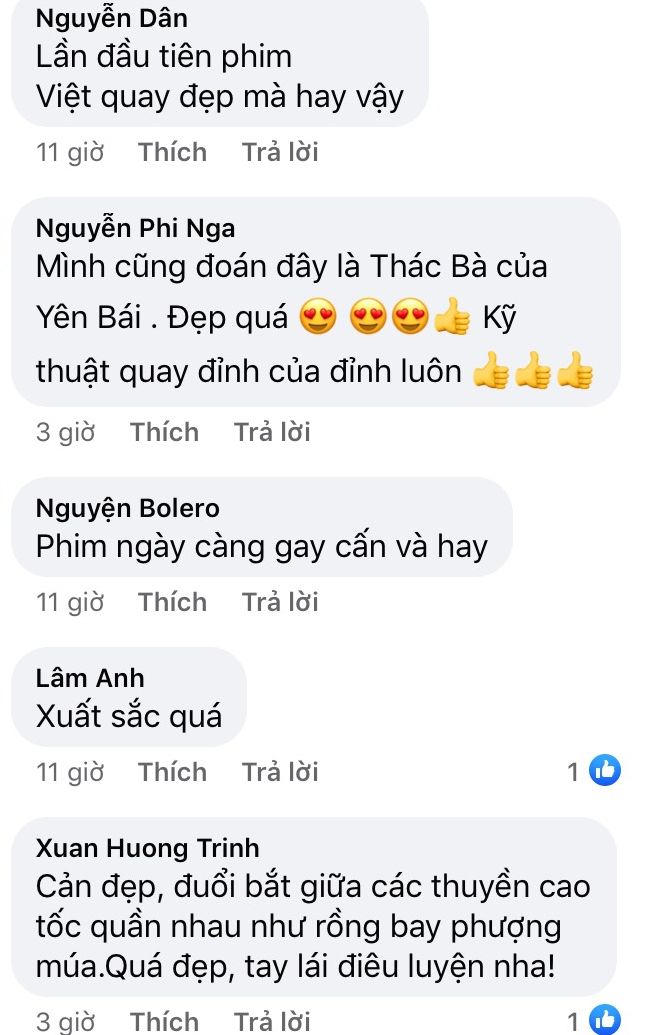Reply to Nguyện Bolero's comment
This screenshot has width=645, height=1035.
point(280,602)
